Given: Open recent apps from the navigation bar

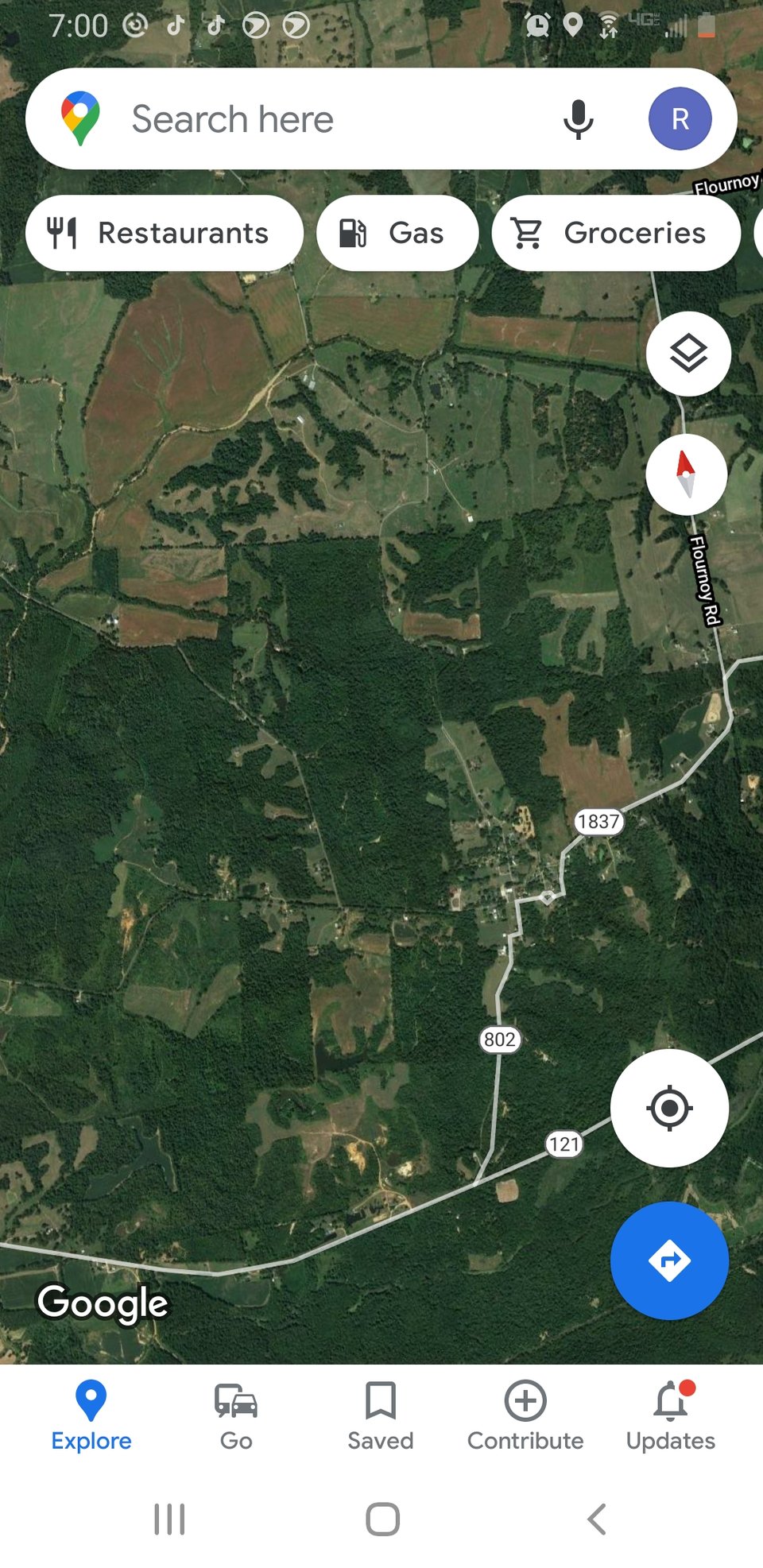Looking at the screenshot, I should point(169,1520).
